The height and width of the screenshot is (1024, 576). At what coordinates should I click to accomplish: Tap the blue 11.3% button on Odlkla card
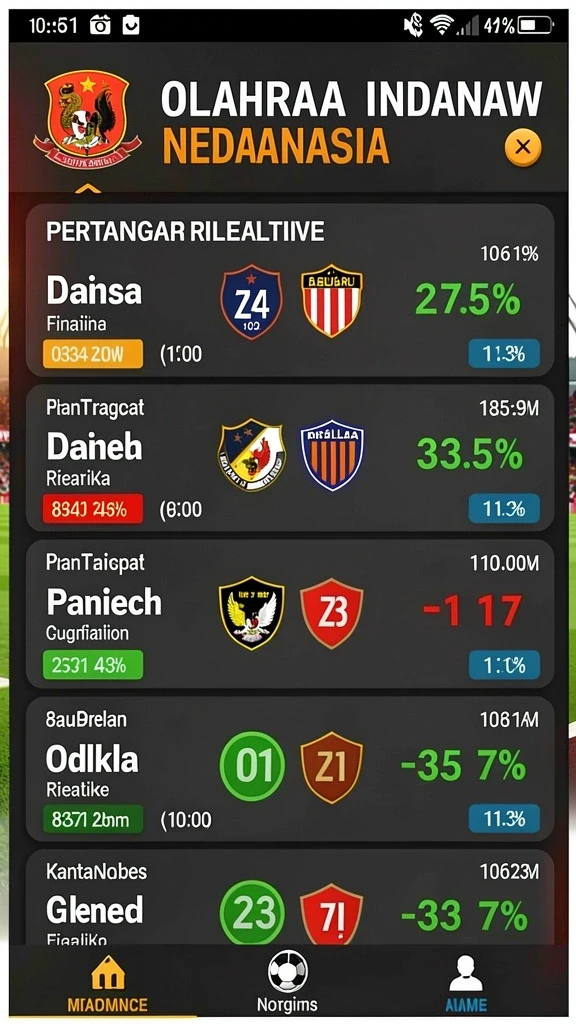pyautogui.click(x=504, y=819)
